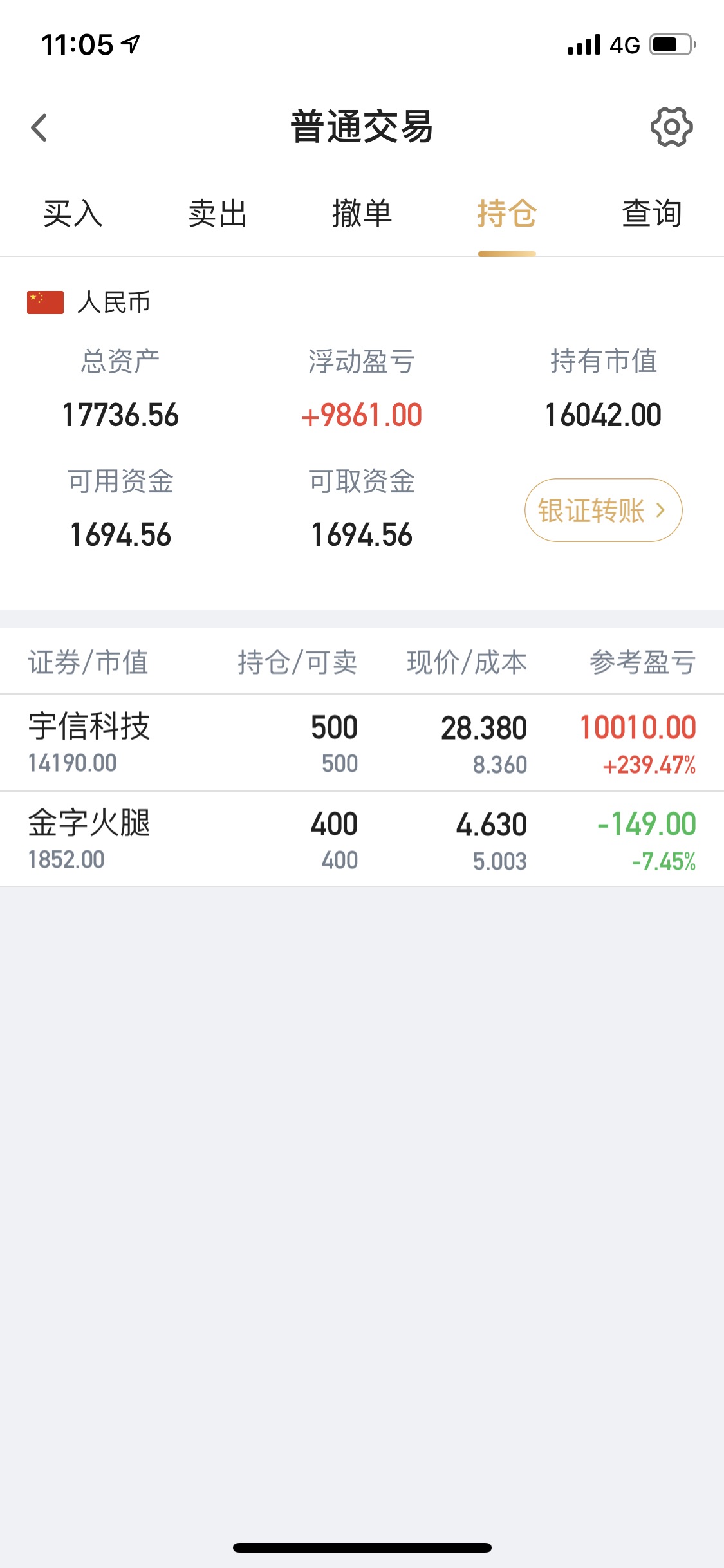724x1568 pixels.
Task: Open the 宇信科技 holding row
Action: (362, 743)
